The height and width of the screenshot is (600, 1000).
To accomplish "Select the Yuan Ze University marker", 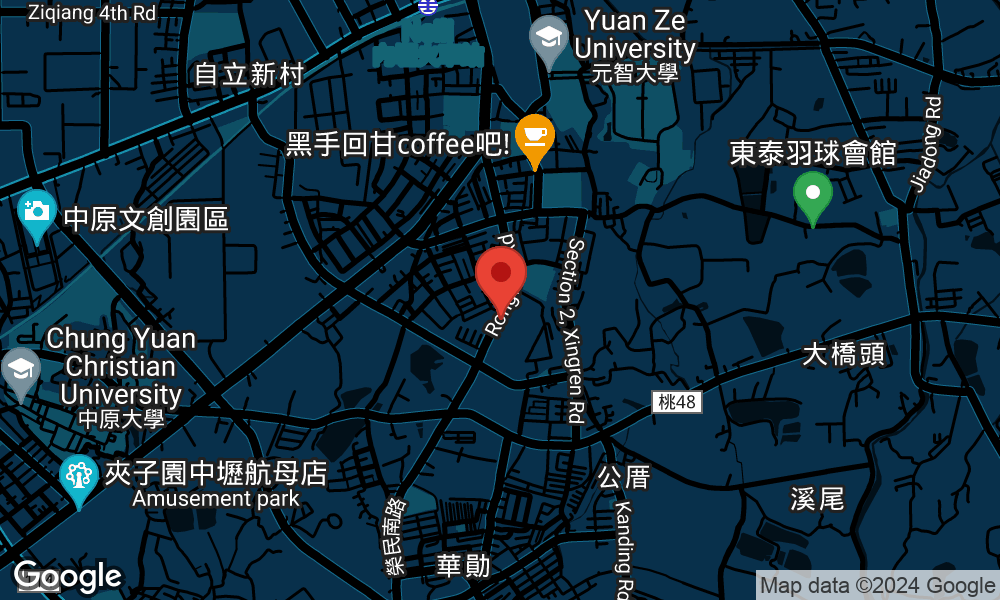I will 548,40.
